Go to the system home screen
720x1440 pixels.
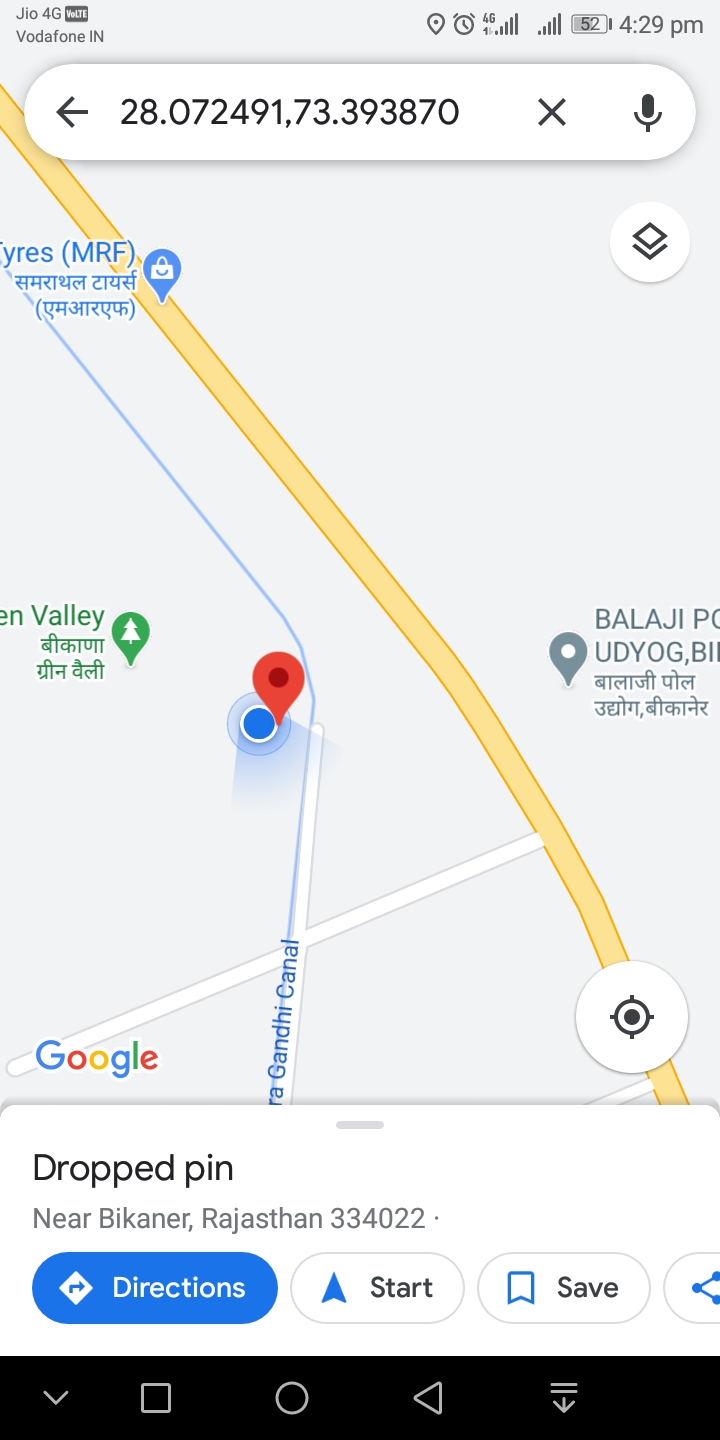tap(292, 1397)
